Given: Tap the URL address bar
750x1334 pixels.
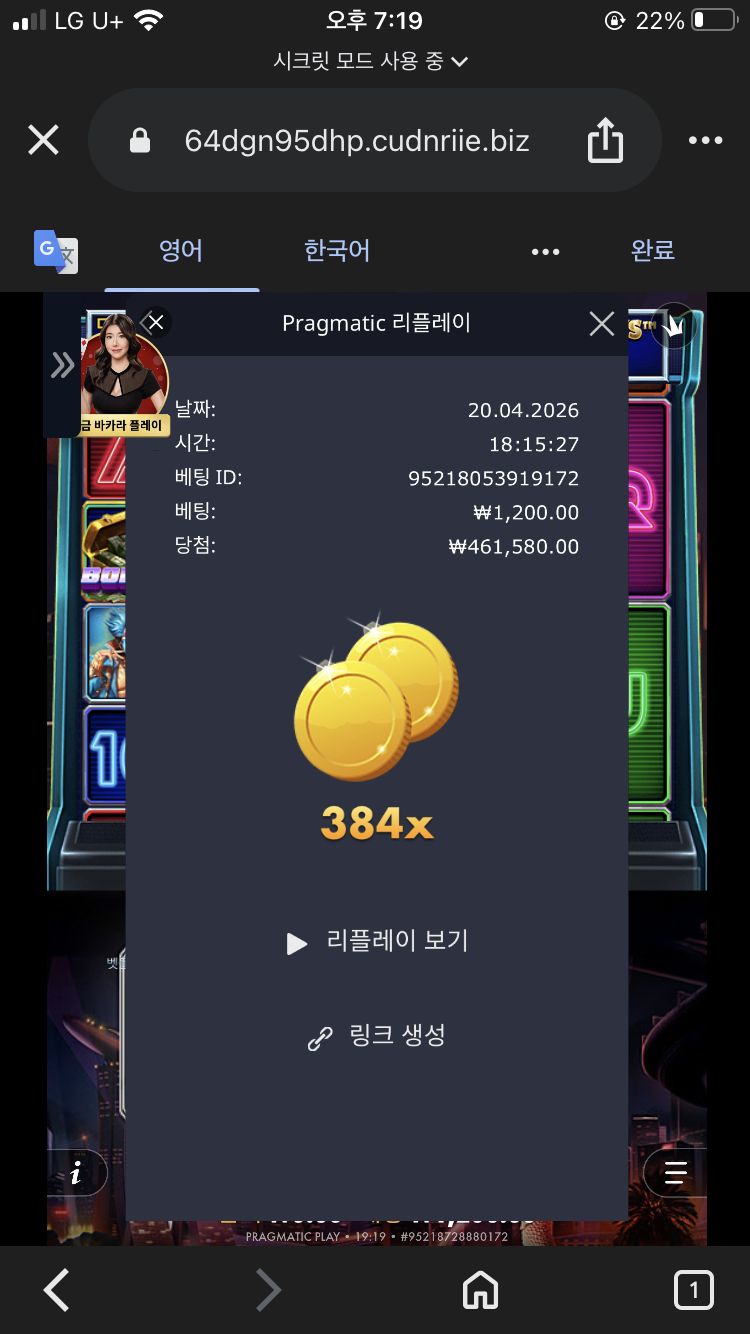Looking at the screenshot, I should [356, 141].
